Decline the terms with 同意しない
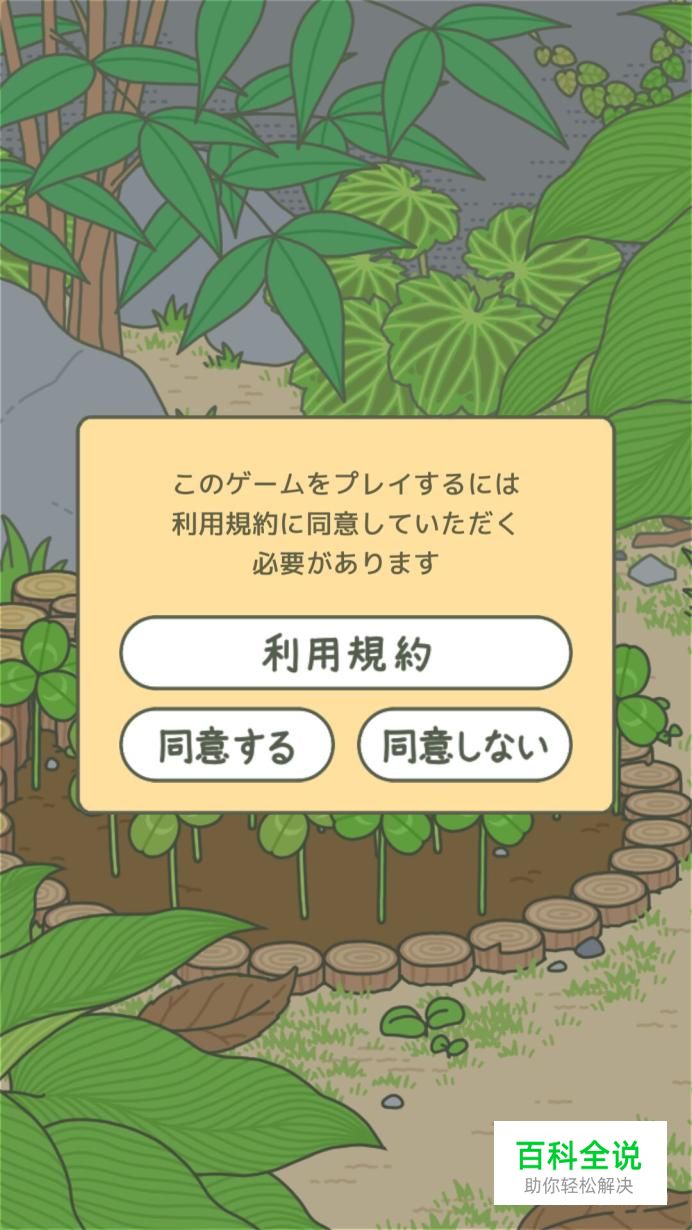The width and height of the screenshot is (692, 1230). coord(465,745)
